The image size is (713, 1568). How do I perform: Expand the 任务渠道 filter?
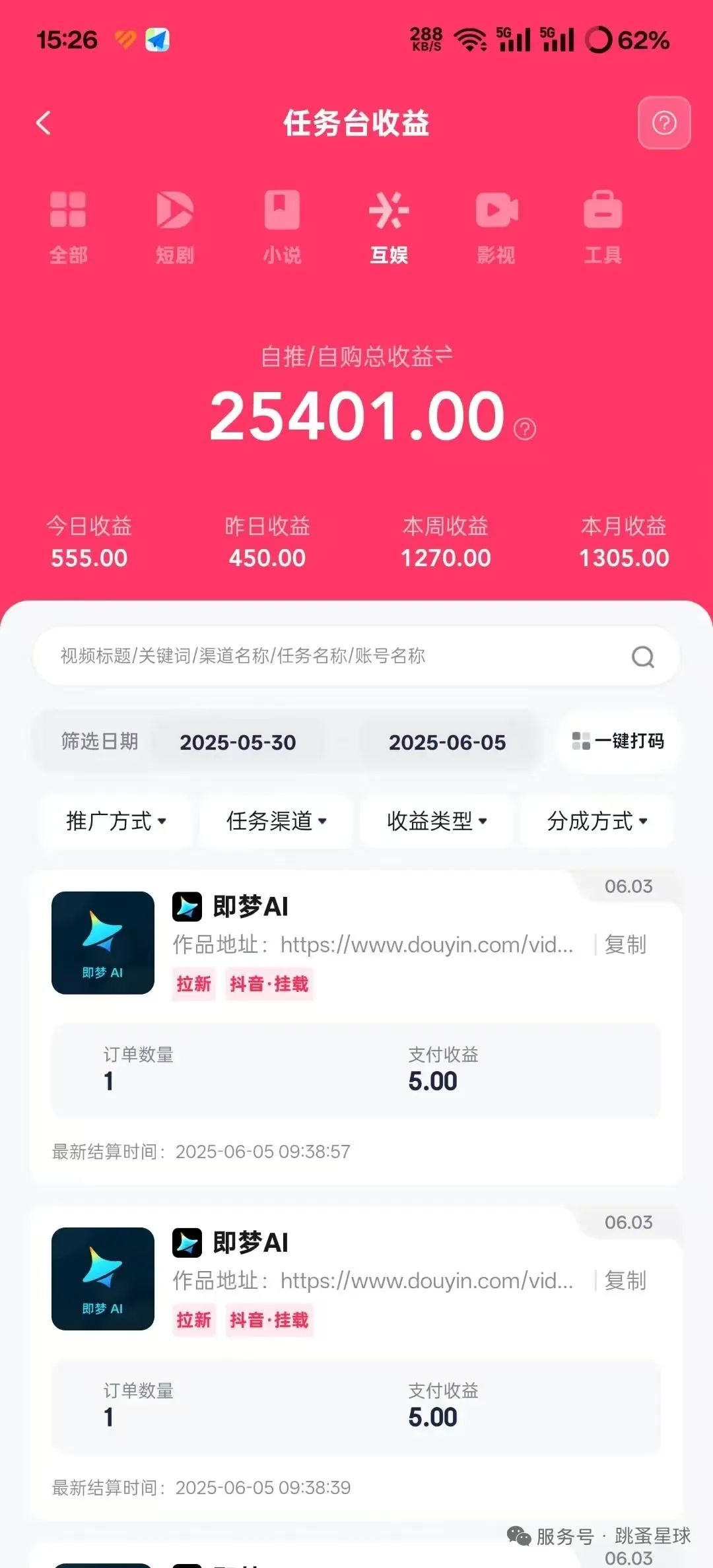pos(276,821)
